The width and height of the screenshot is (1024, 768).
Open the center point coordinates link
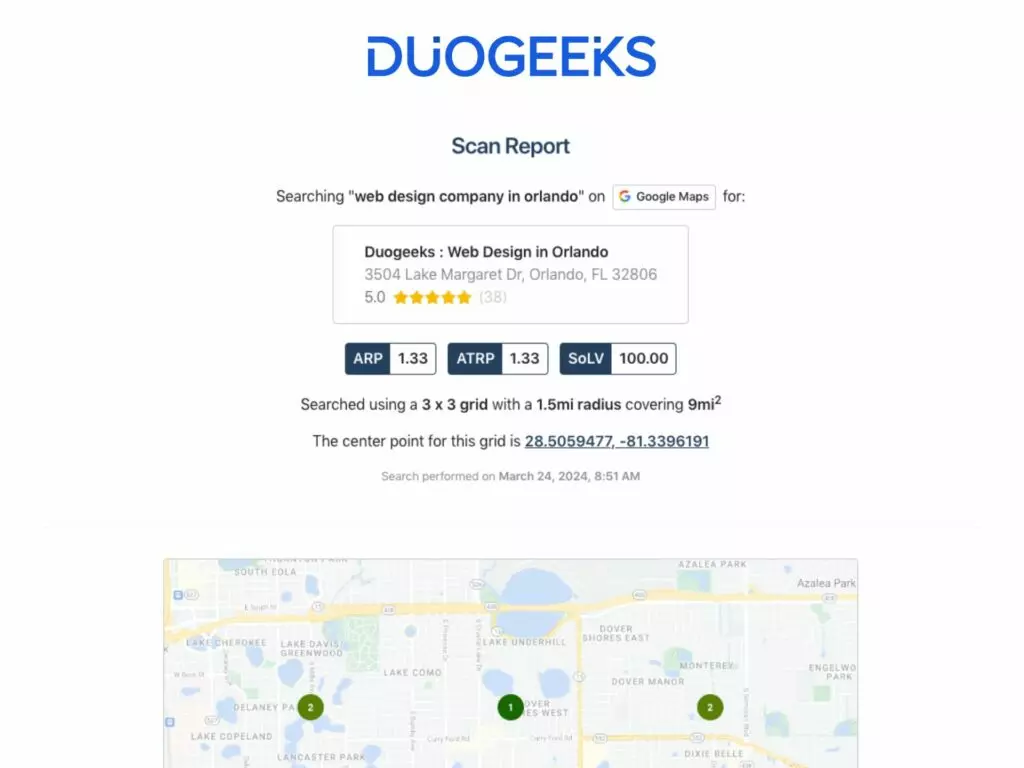616,441
